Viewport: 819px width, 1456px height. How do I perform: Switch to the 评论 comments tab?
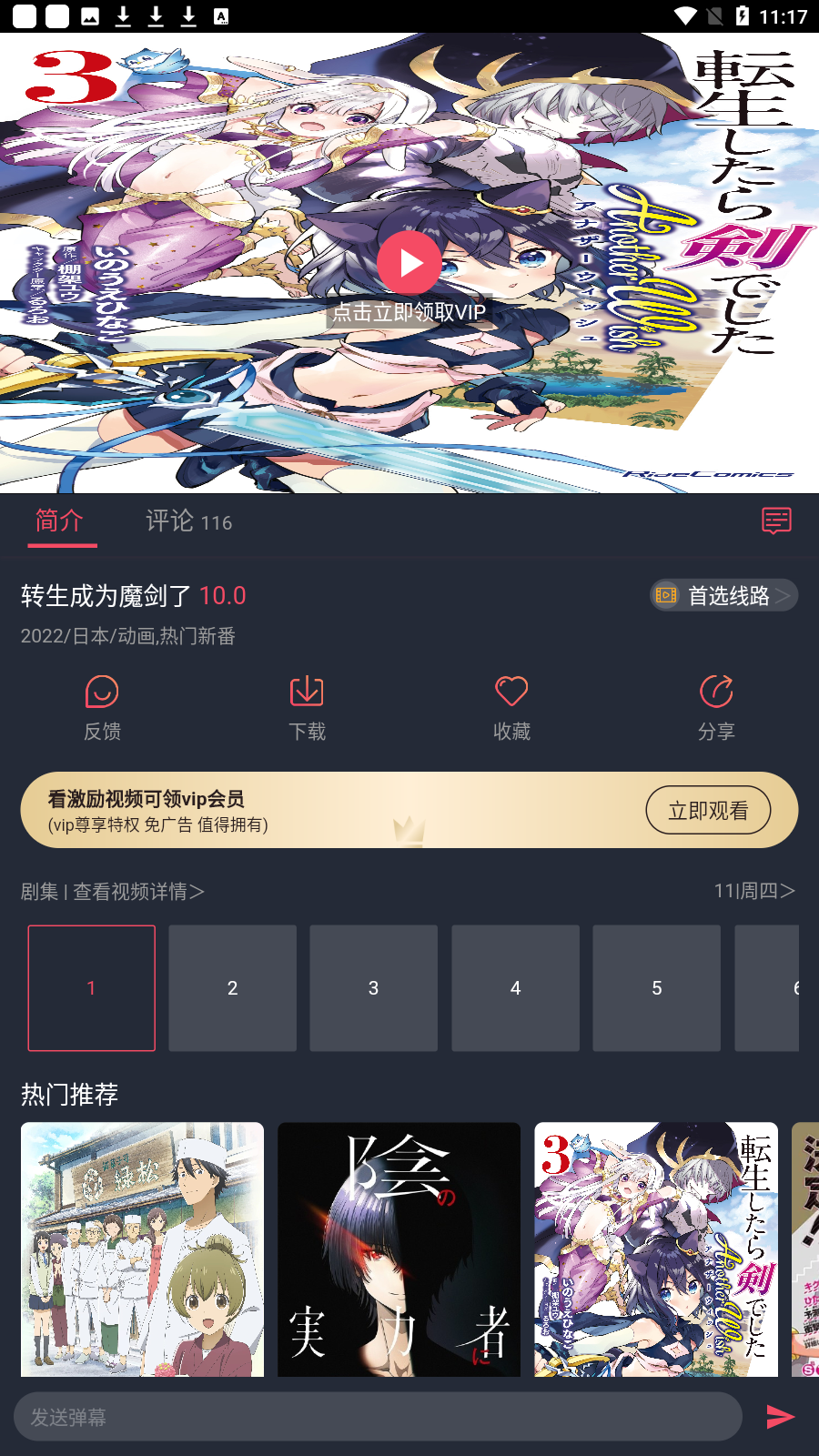[189, 521]
